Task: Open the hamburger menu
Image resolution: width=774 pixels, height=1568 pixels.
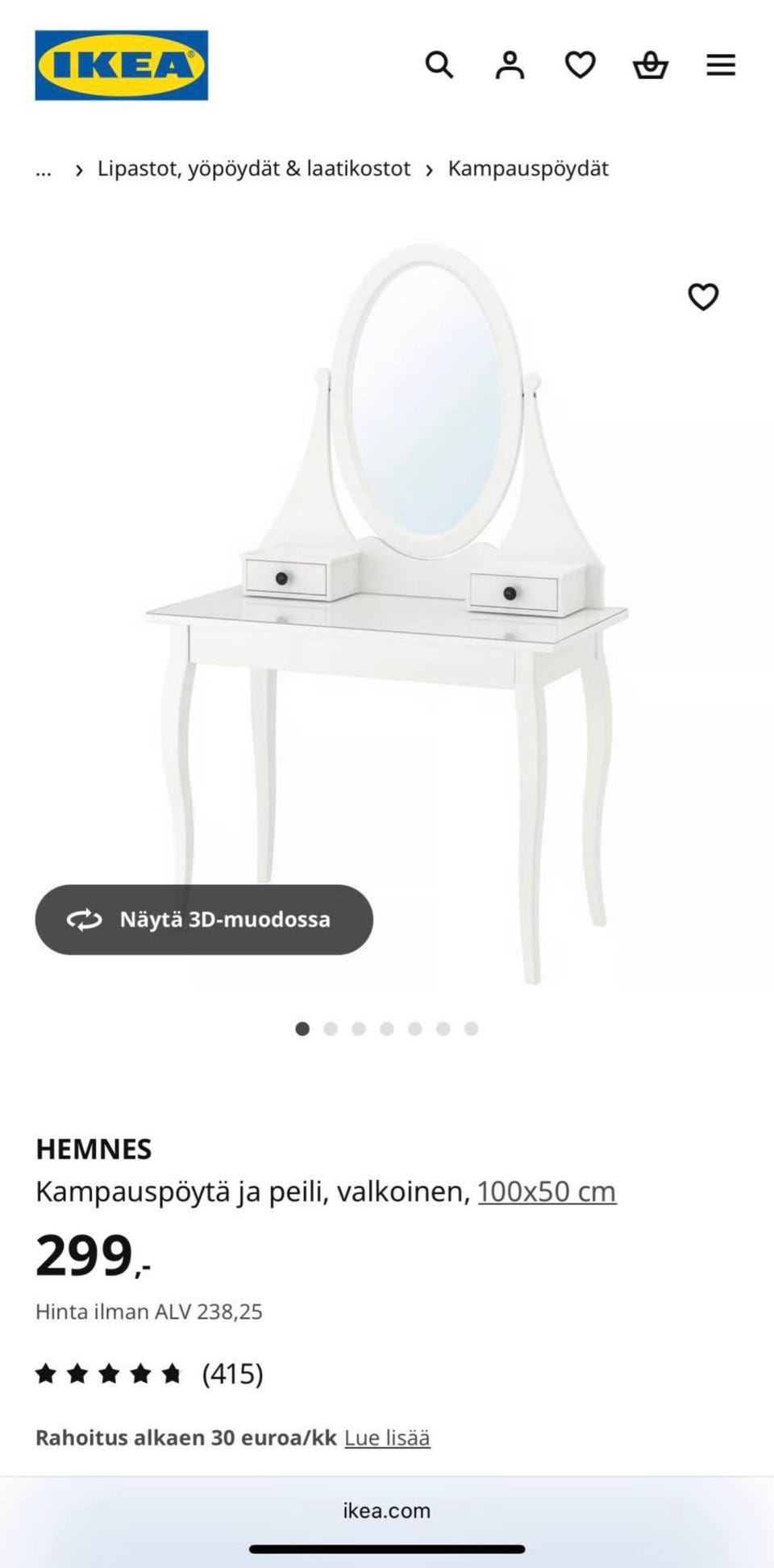Action: (721, 65)
